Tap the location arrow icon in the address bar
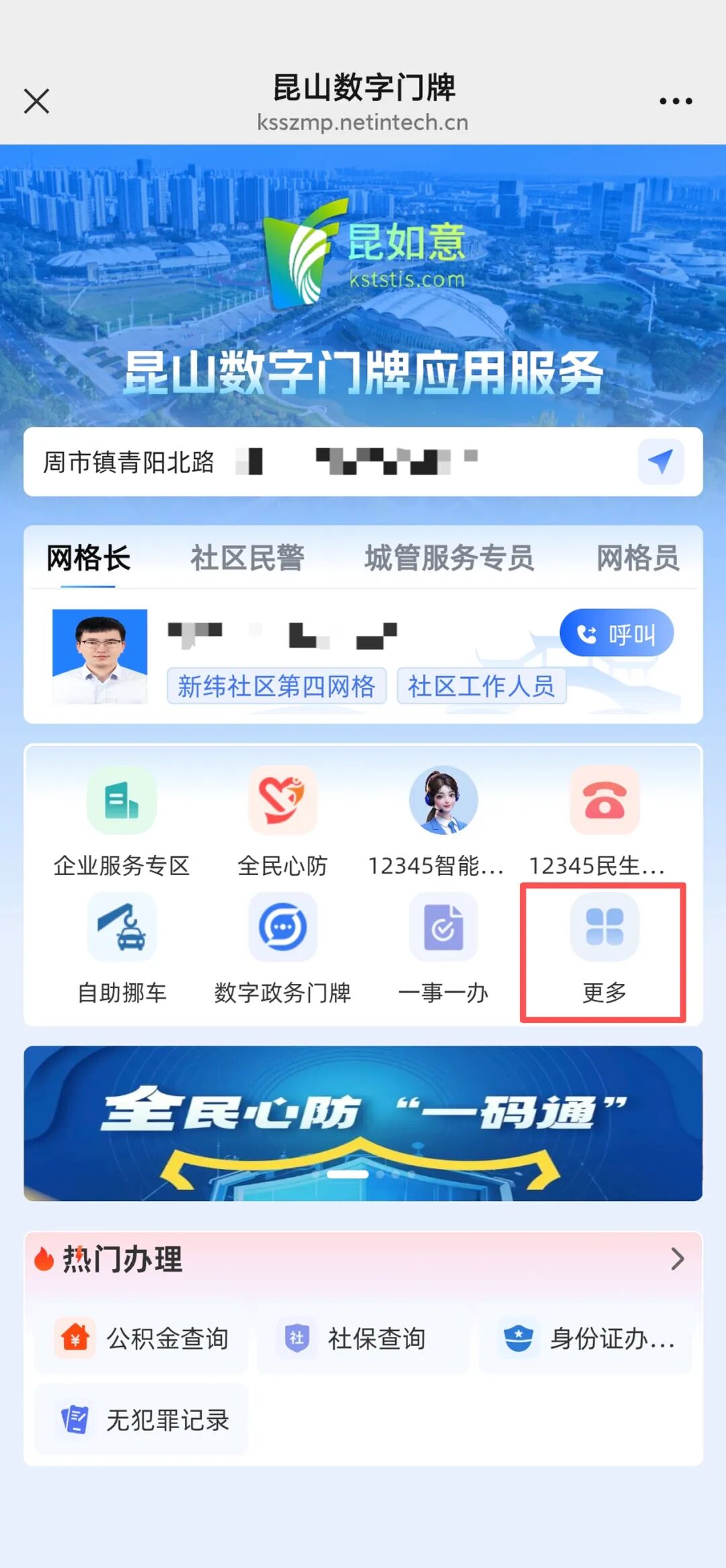This screenshot has height=1568, width=726. pos(661,462)
